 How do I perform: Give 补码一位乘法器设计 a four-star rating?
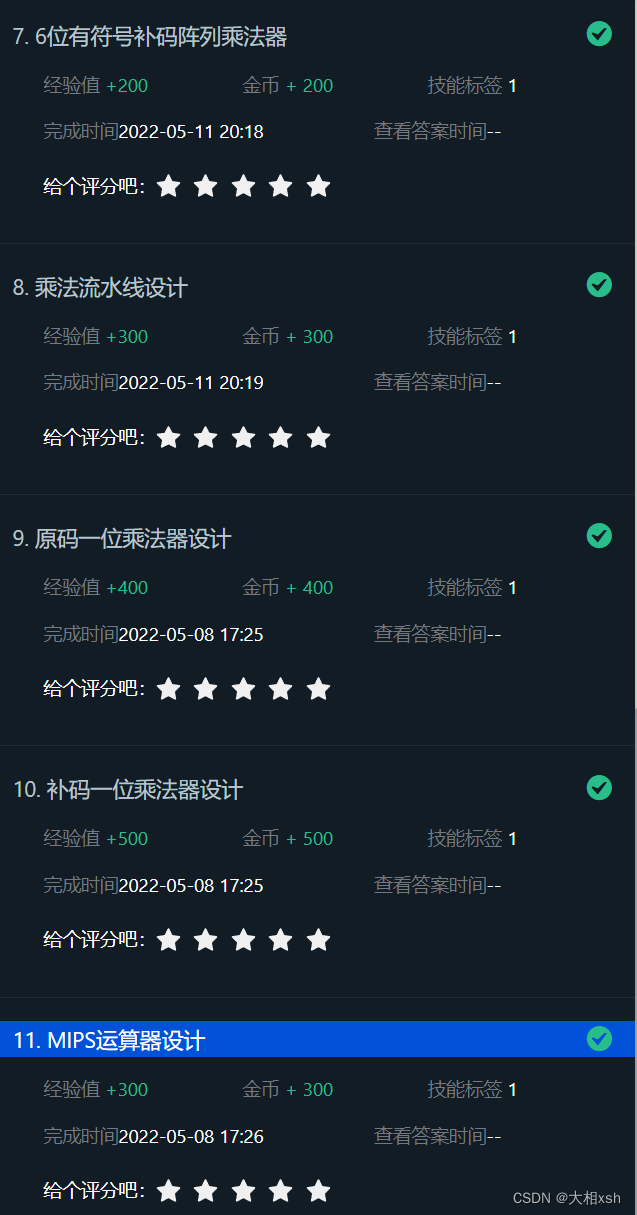280,939
